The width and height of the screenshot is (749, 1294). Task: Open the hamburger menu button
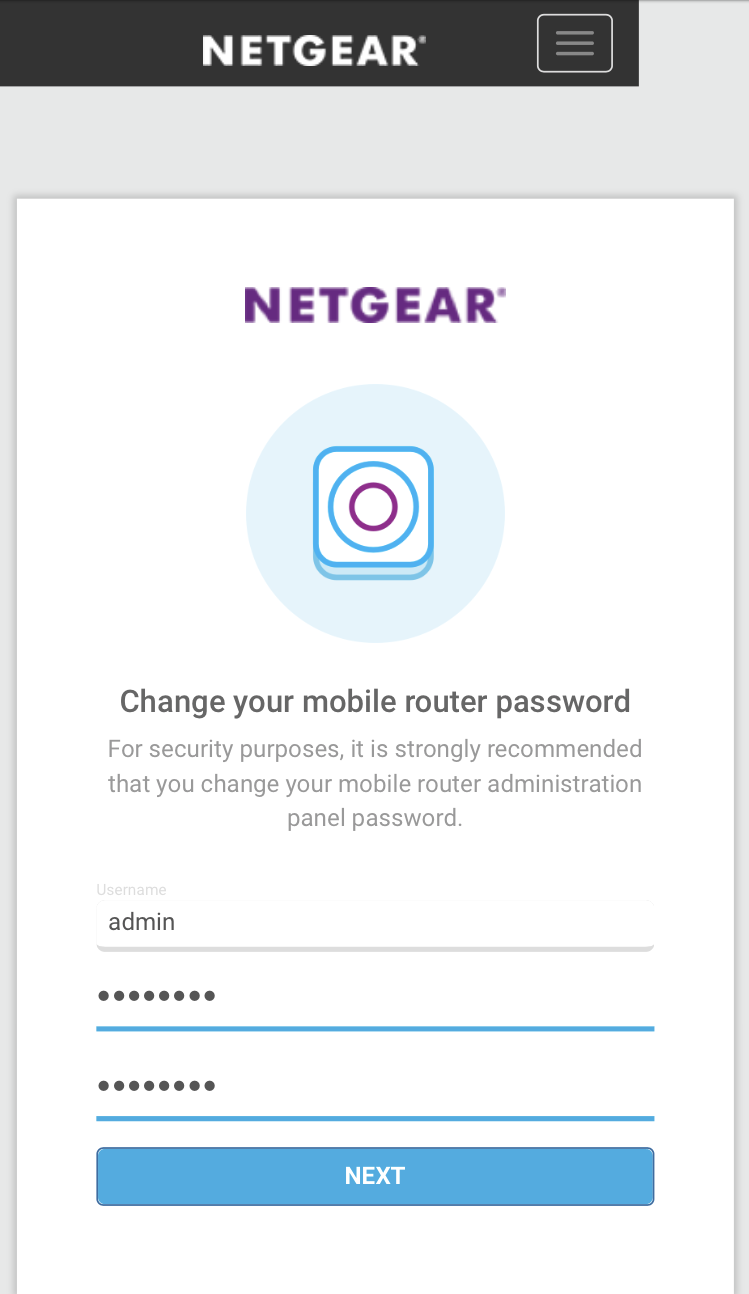point(574,43)
